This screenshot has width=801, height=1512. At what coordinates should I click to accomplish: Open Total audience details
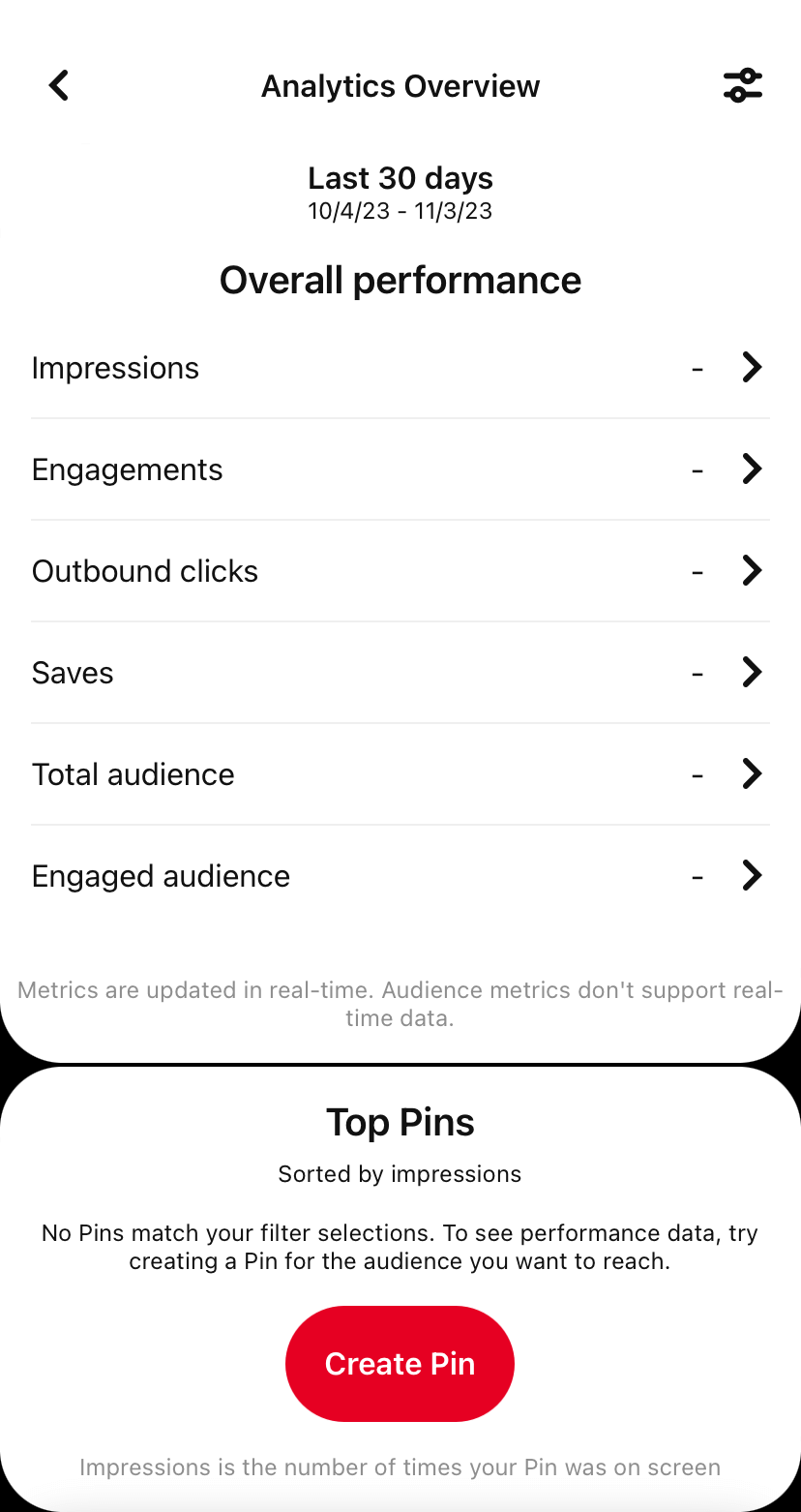click(752, 773)
